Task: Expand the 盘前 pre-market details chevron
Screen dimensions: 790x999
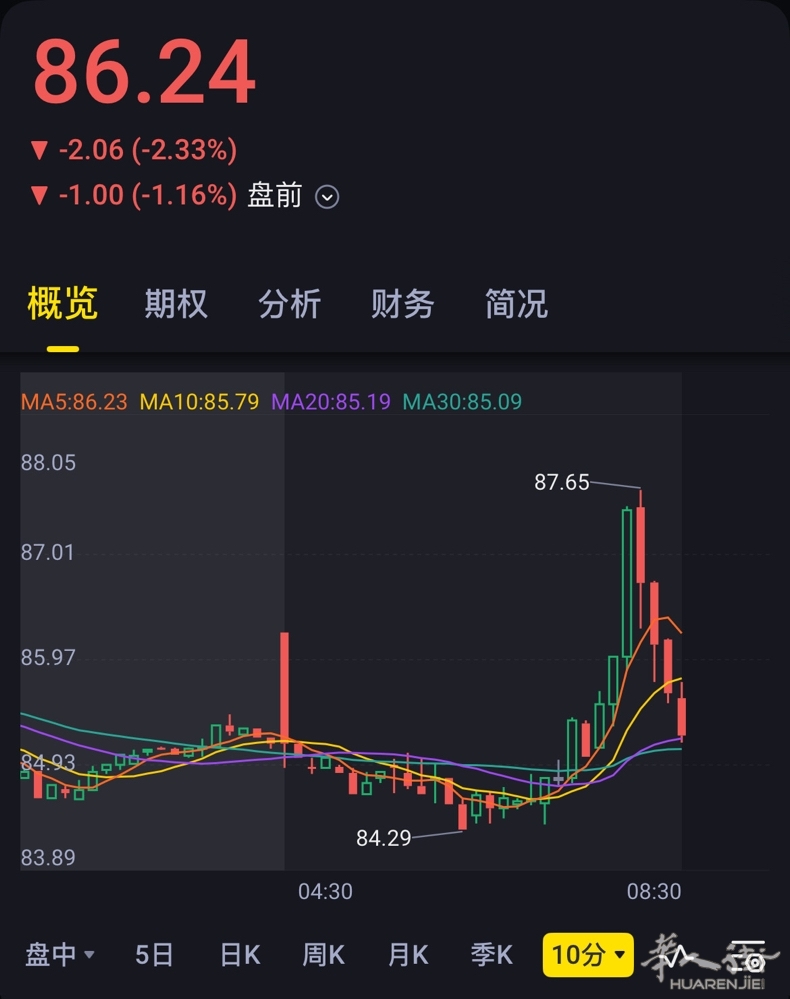Action: click(x=327, y=197)
